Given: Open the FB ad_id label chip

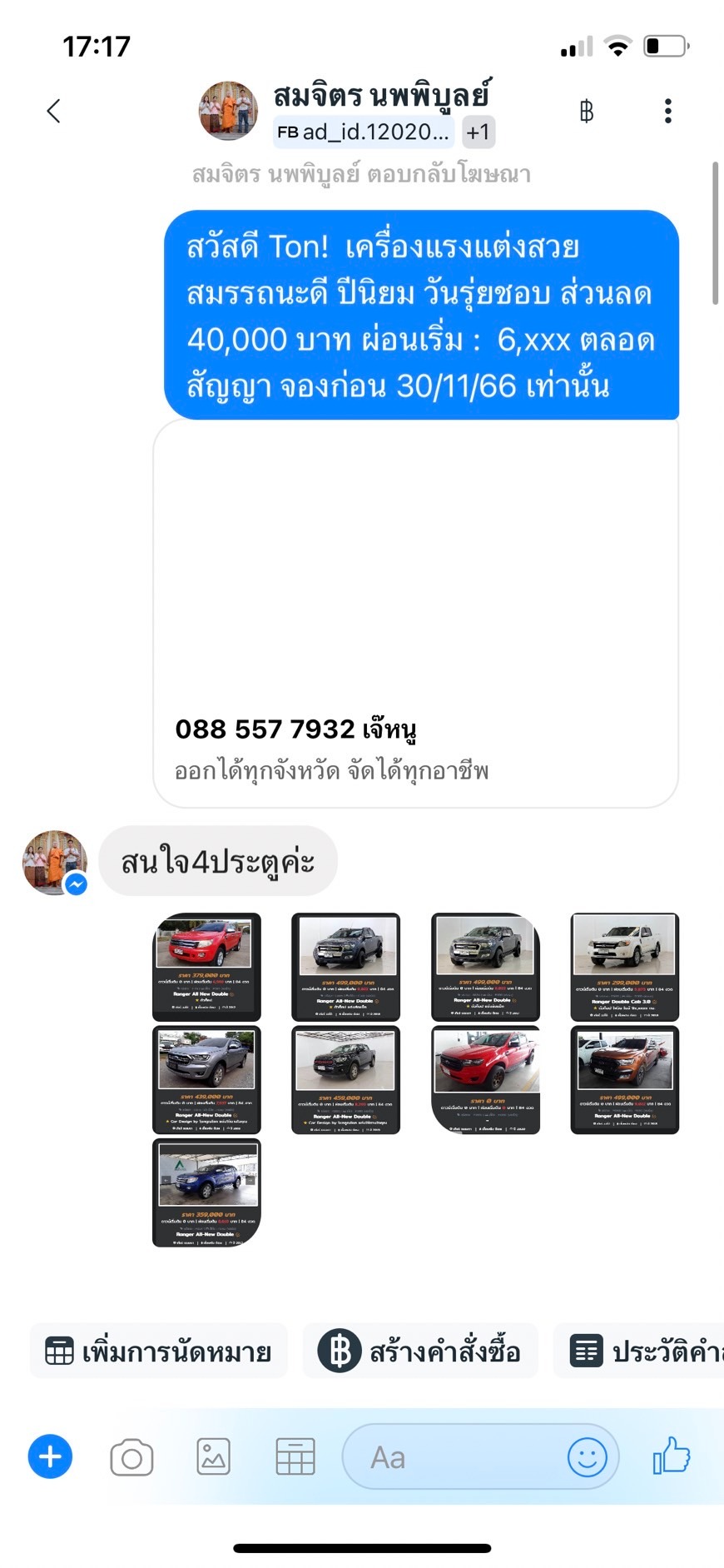Looking at the screenshot, I should [363, 132].
